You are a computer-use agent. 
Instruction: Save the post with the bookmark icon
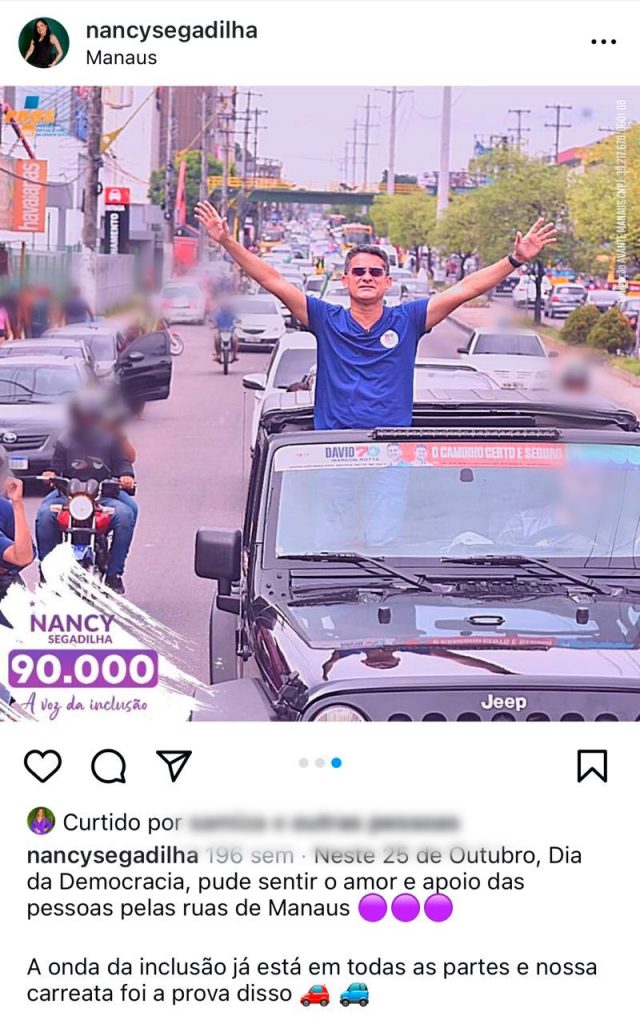tap(592, 765)
